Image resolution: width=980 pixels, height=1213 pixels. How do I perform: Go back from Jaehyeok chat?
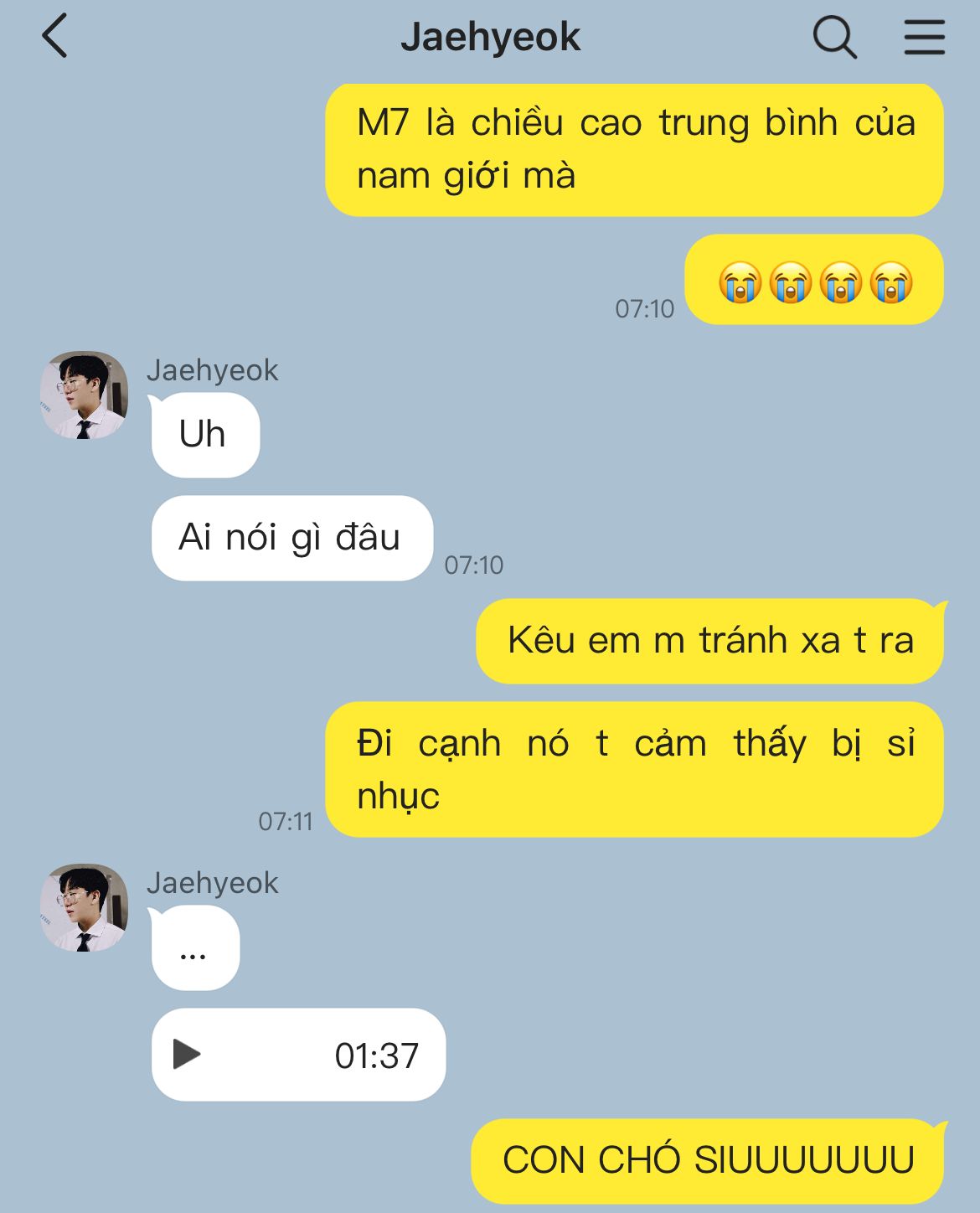[55, 38]
